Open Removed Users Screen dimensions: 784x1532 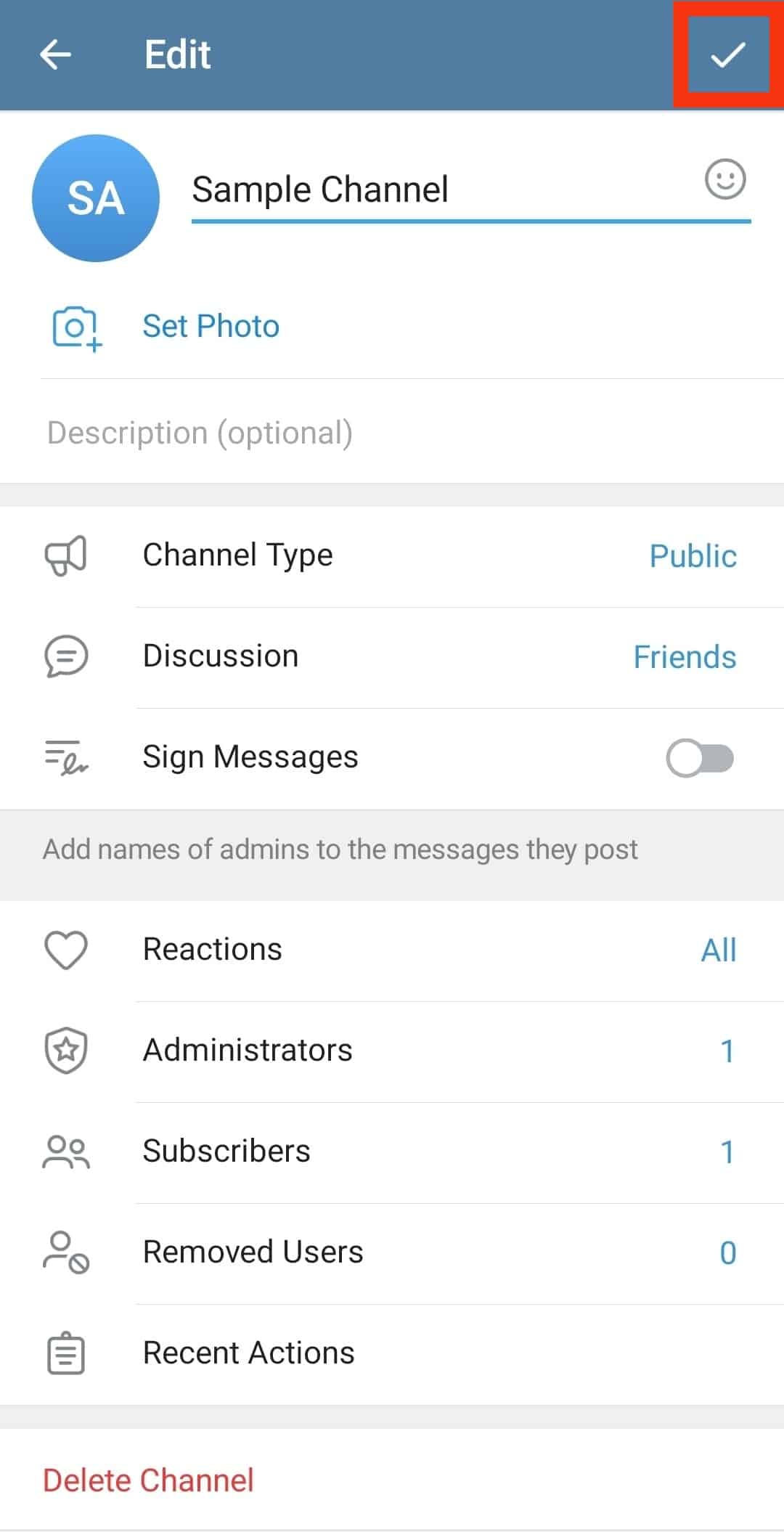(x=392, y=1252)
